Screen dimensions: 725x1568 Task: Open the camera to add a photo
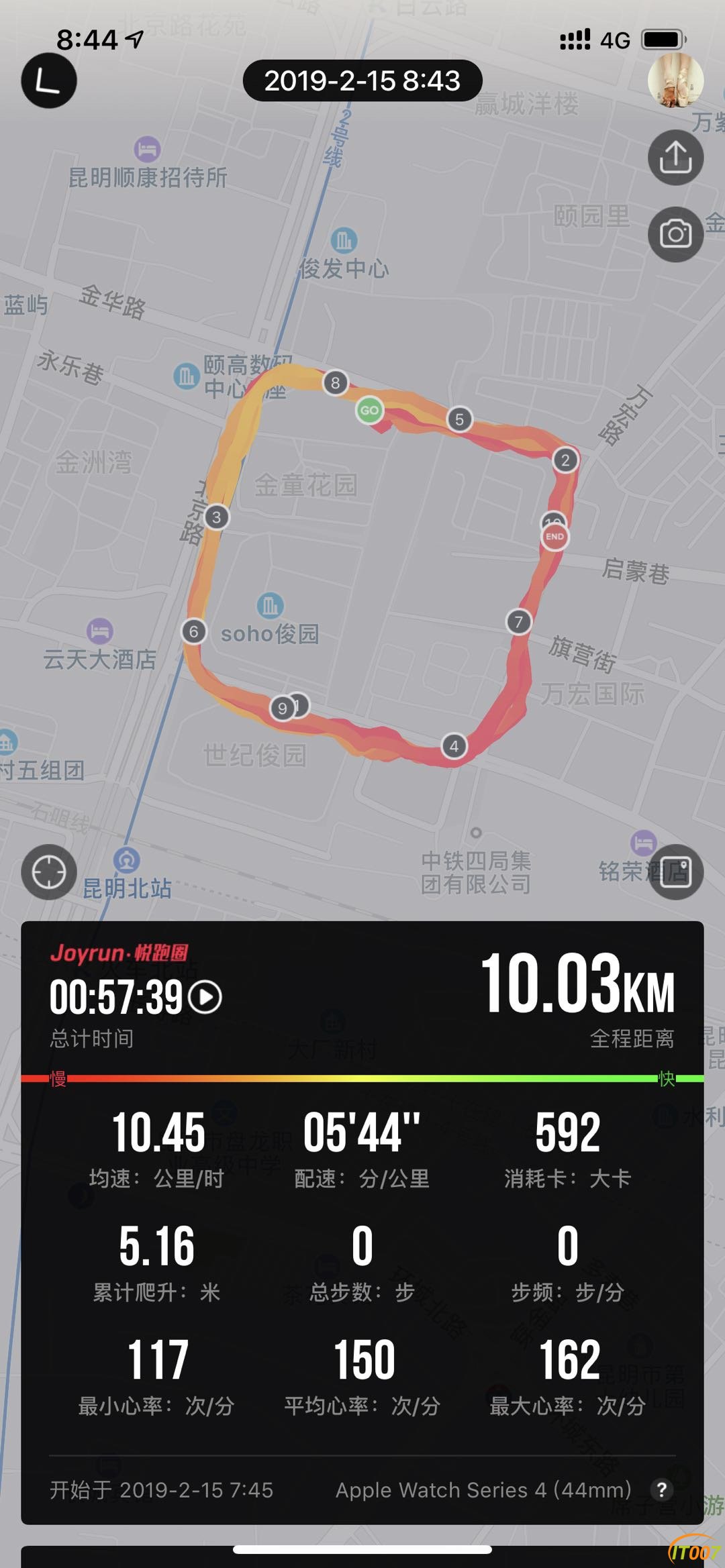pos(675,234)
